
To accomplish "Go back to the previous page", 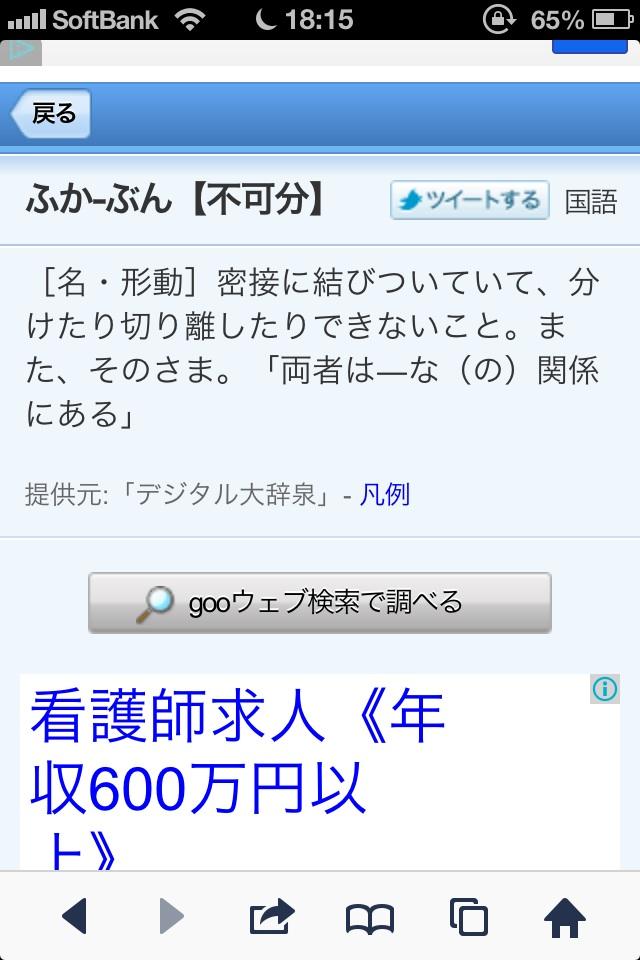I will pos(75,916).
